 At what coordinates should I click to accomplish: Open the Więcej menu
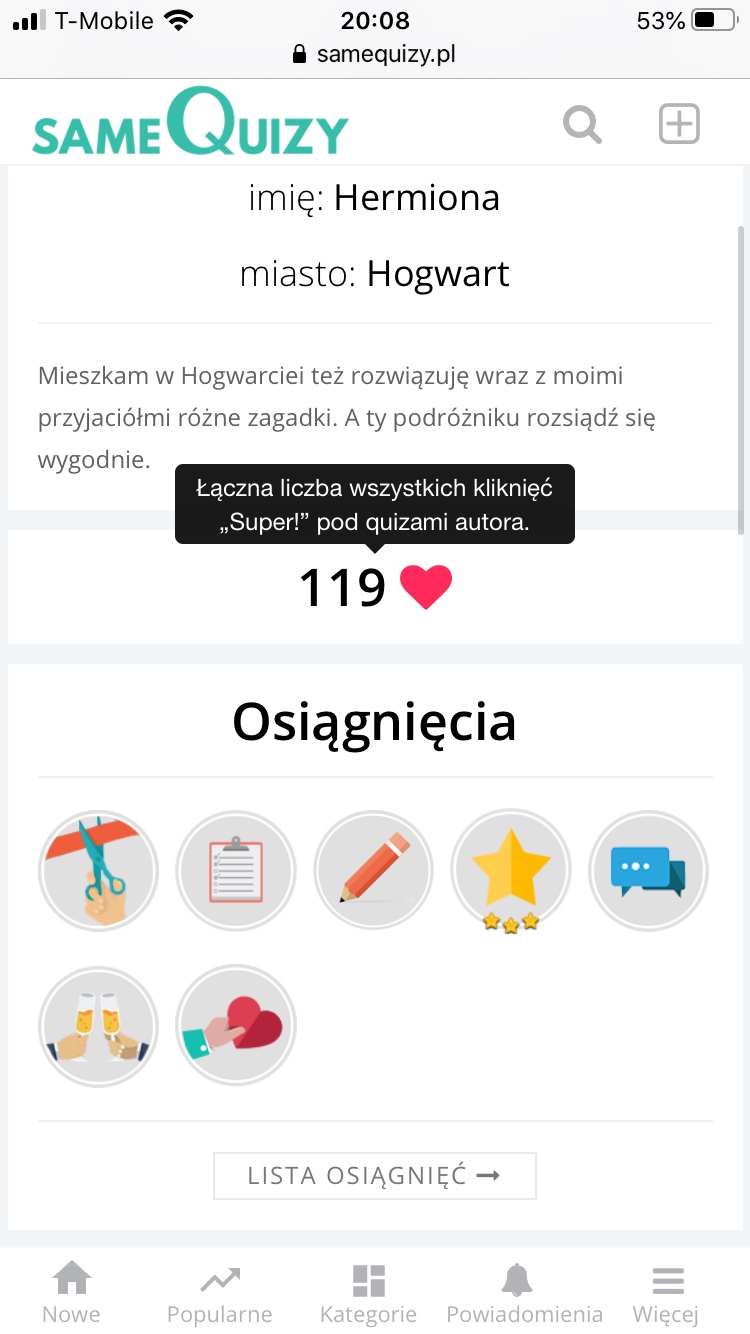[x=666, y=1292]
